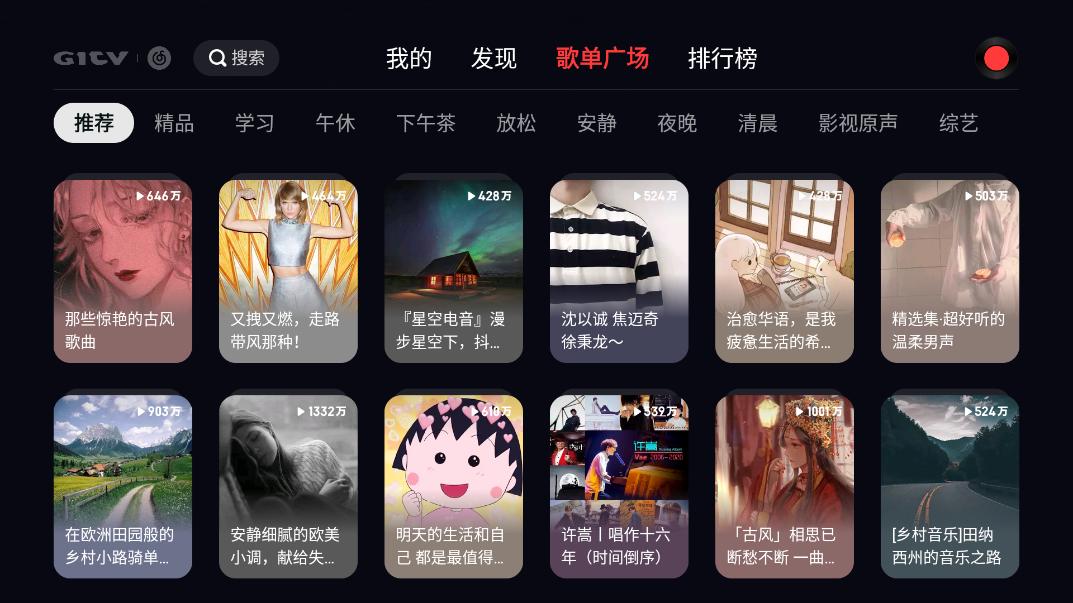1073x603 pixels.
Task: Show playlists for 放松
Action: pyautogui.click(x=516, y=123)
